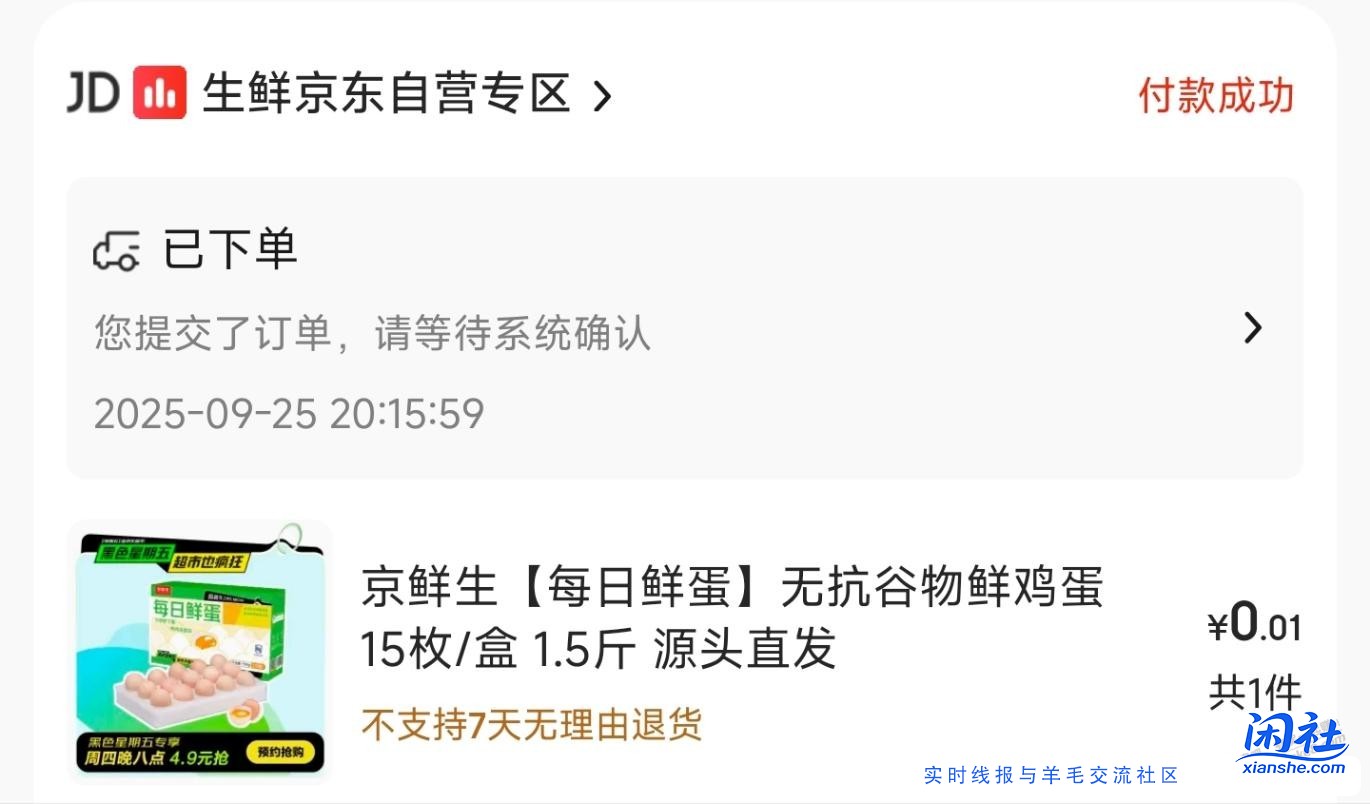Screen dimensions: 1370x804
Task: View order tracking details for 已下单
Action: pyautogui.click(x=1251, y=328)
